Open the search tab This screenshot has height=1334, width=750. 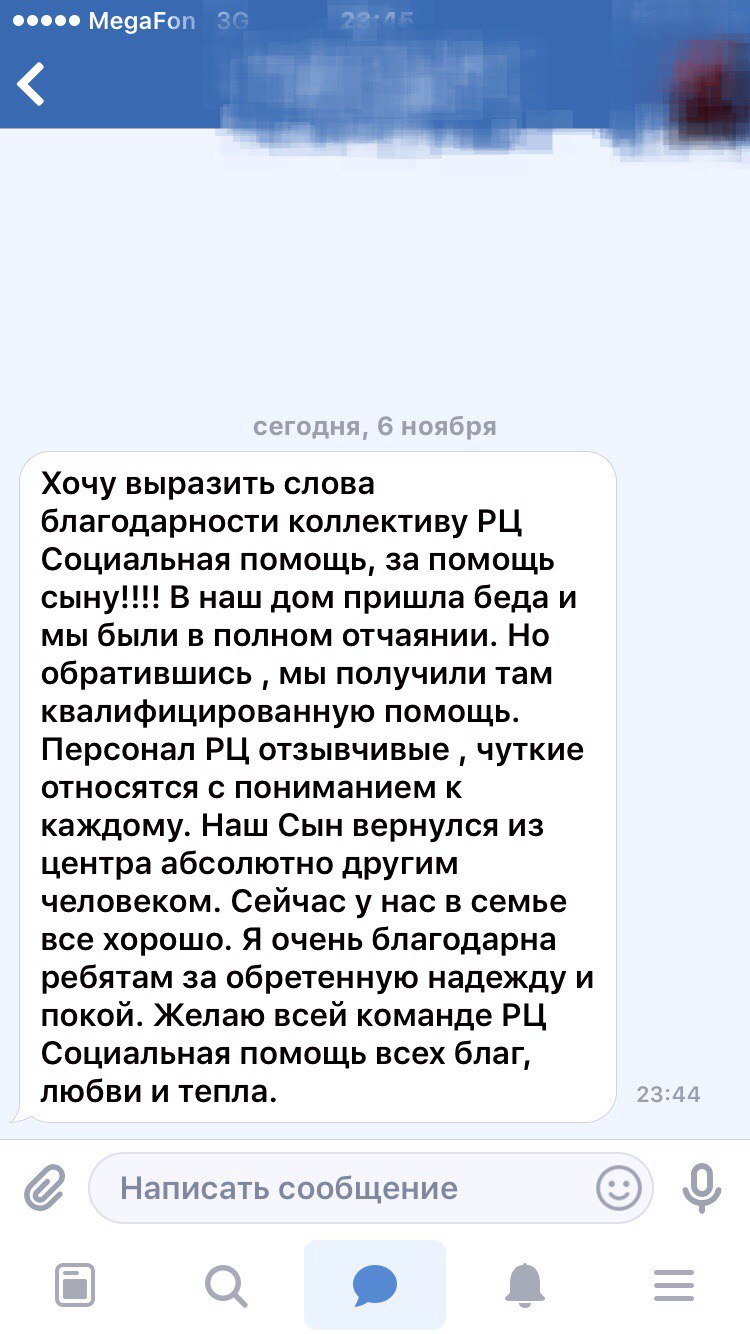(226, 1285)
